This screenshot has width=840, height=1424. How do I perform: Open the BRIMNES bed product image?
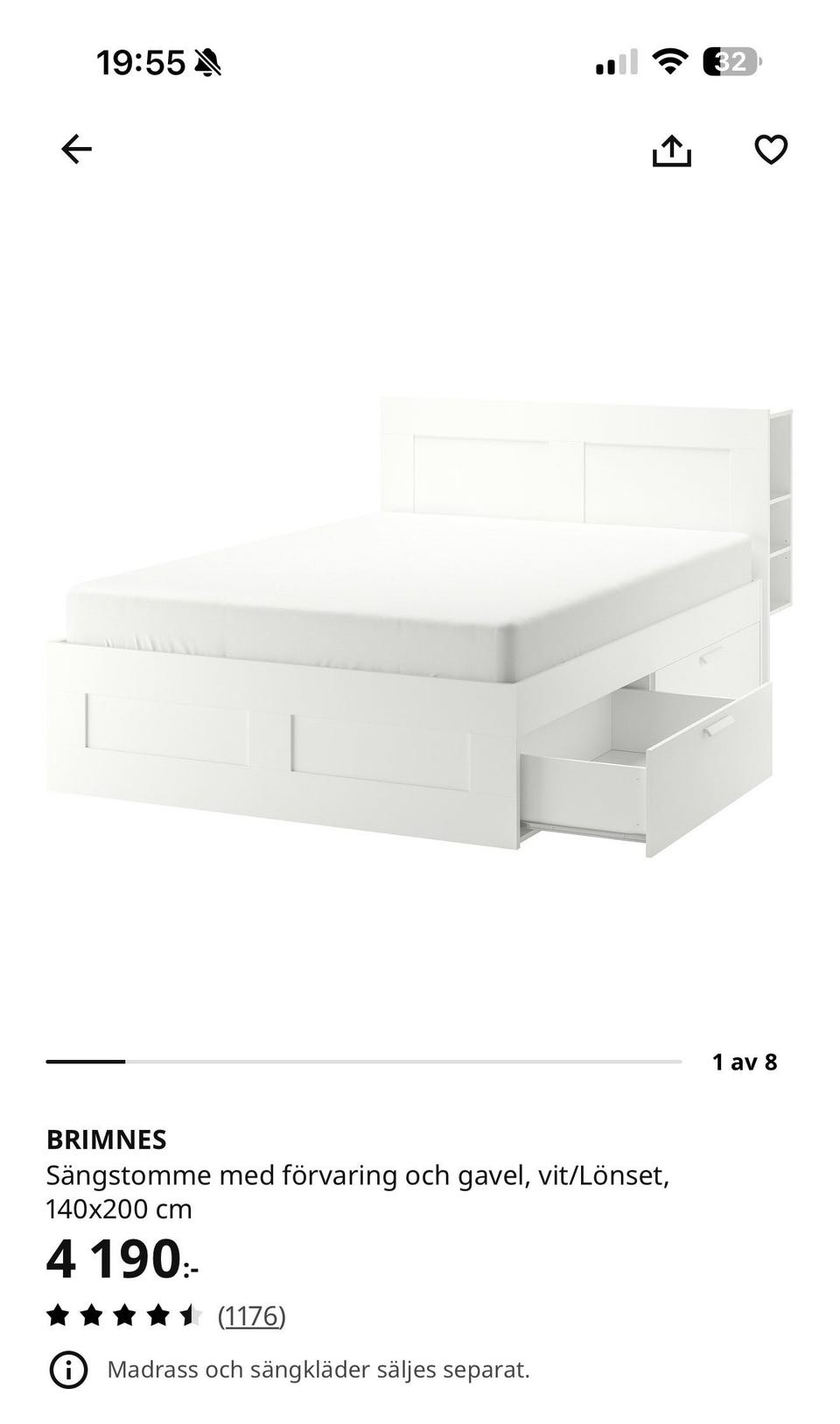(420, 627)
